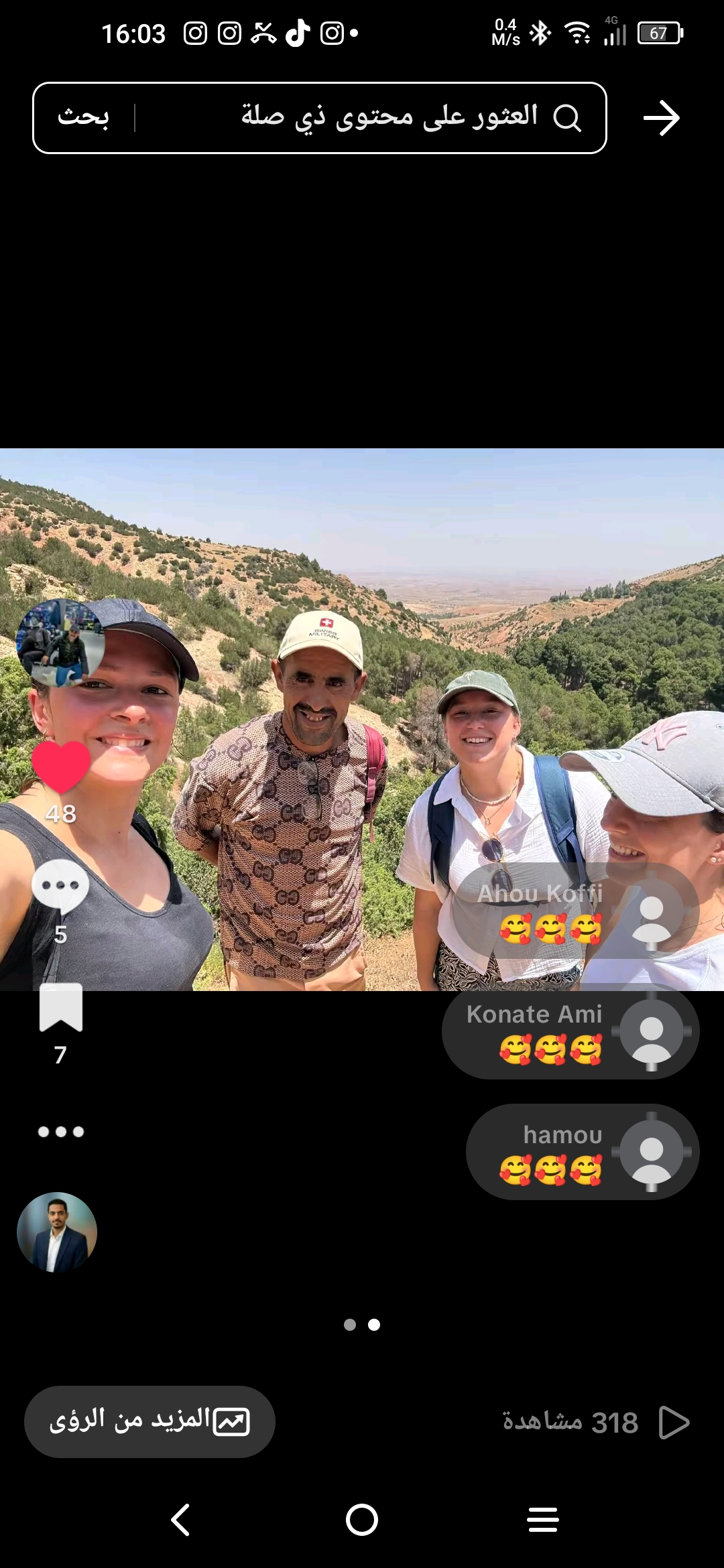
Task: Go back using the top arrow
Action: [x=661, y=118]
